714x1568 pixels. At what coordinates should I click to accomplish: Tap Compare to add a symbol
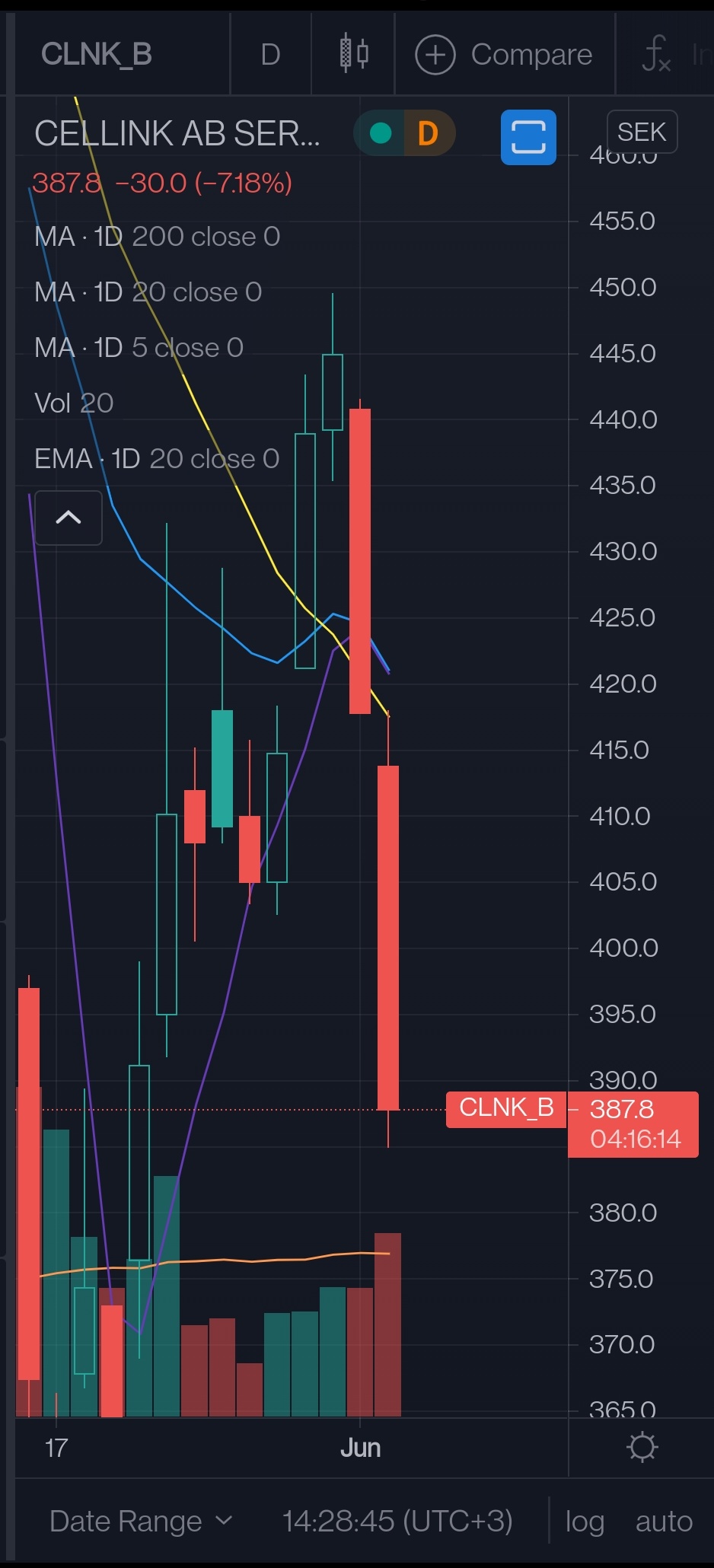click(504, 55)
